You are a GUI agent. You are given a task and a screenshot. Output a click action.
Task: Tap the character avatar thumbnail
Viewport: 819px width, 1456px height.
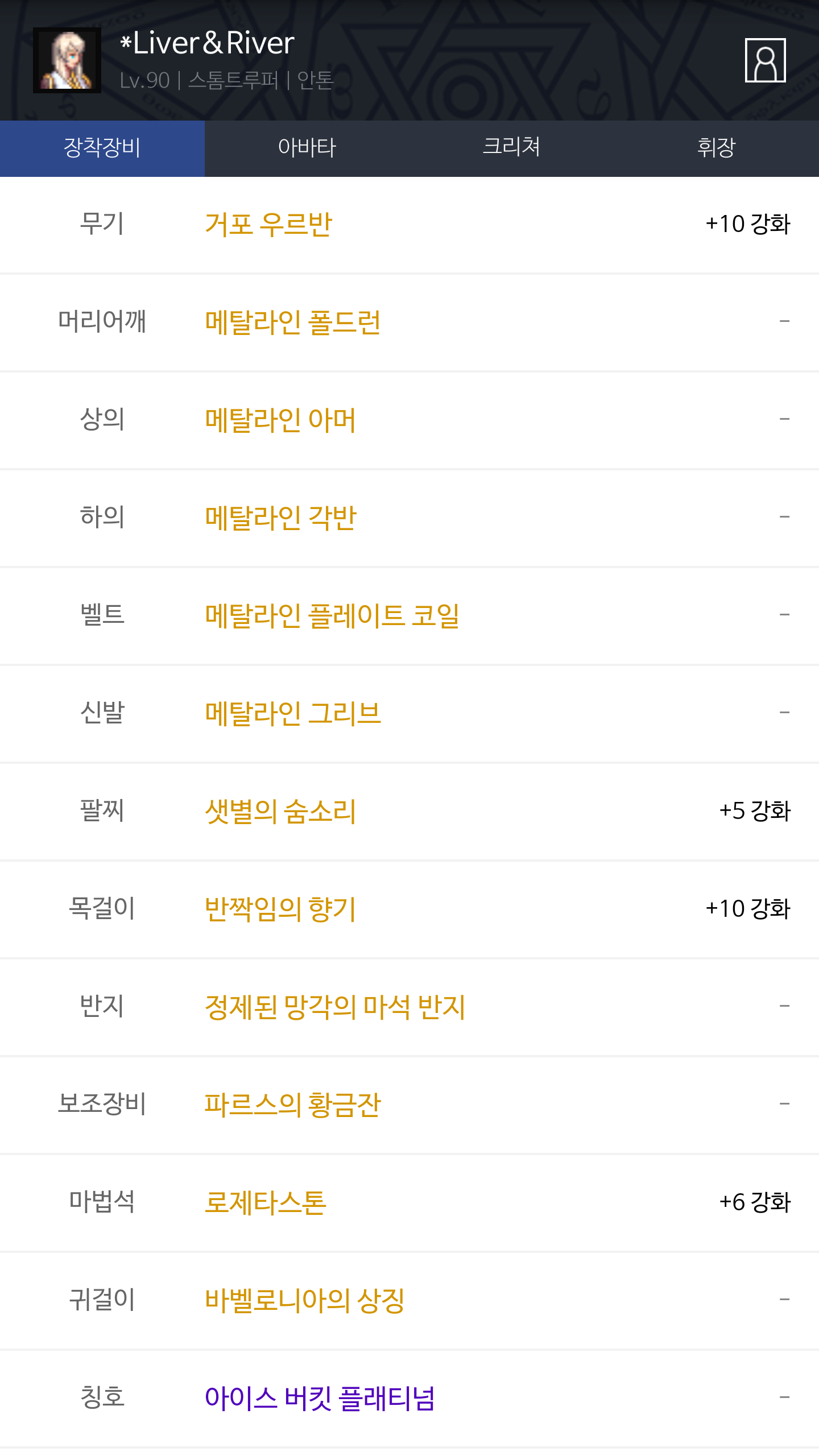coord(67,60)
